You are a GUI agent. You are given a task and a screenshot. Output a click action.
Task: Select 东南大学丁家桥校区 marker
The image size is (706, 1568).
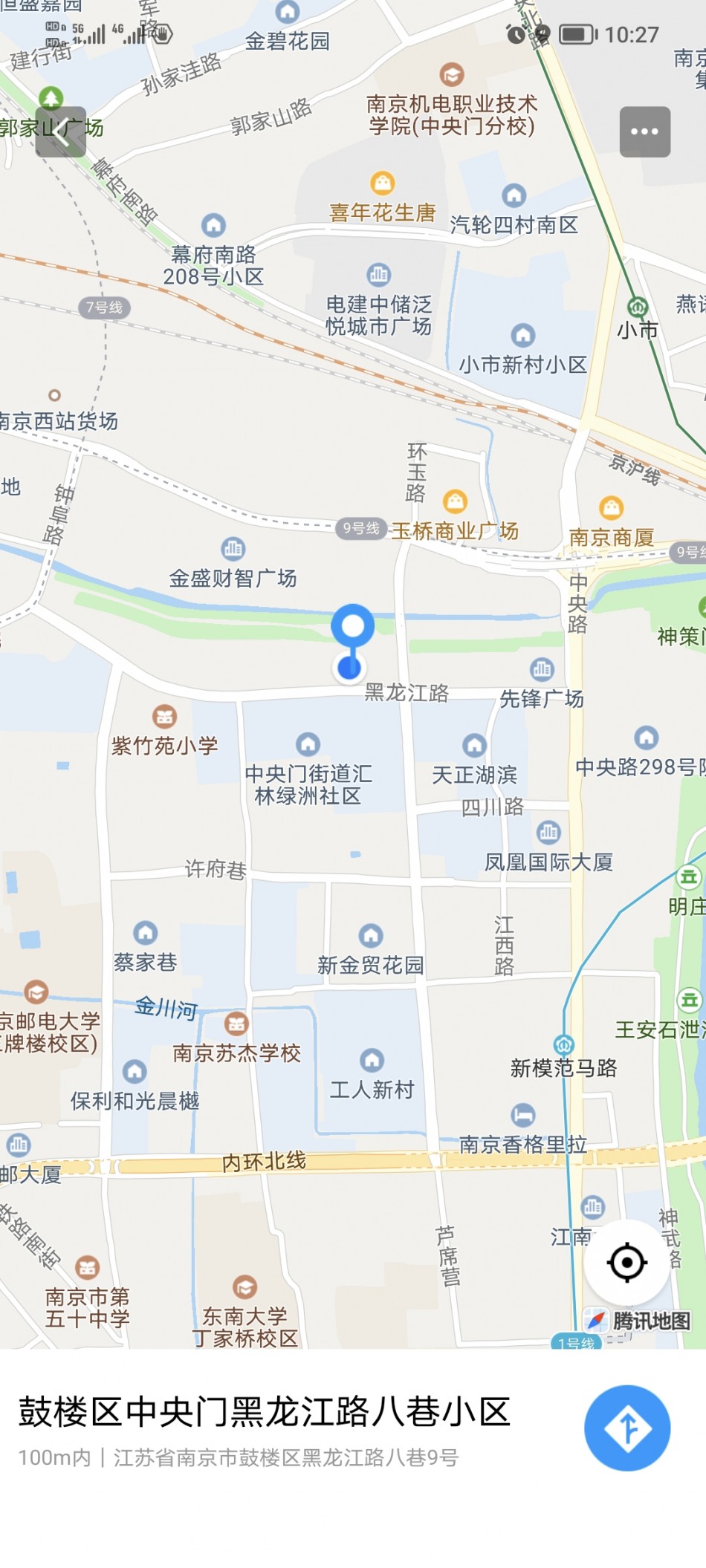(245, 1286)
